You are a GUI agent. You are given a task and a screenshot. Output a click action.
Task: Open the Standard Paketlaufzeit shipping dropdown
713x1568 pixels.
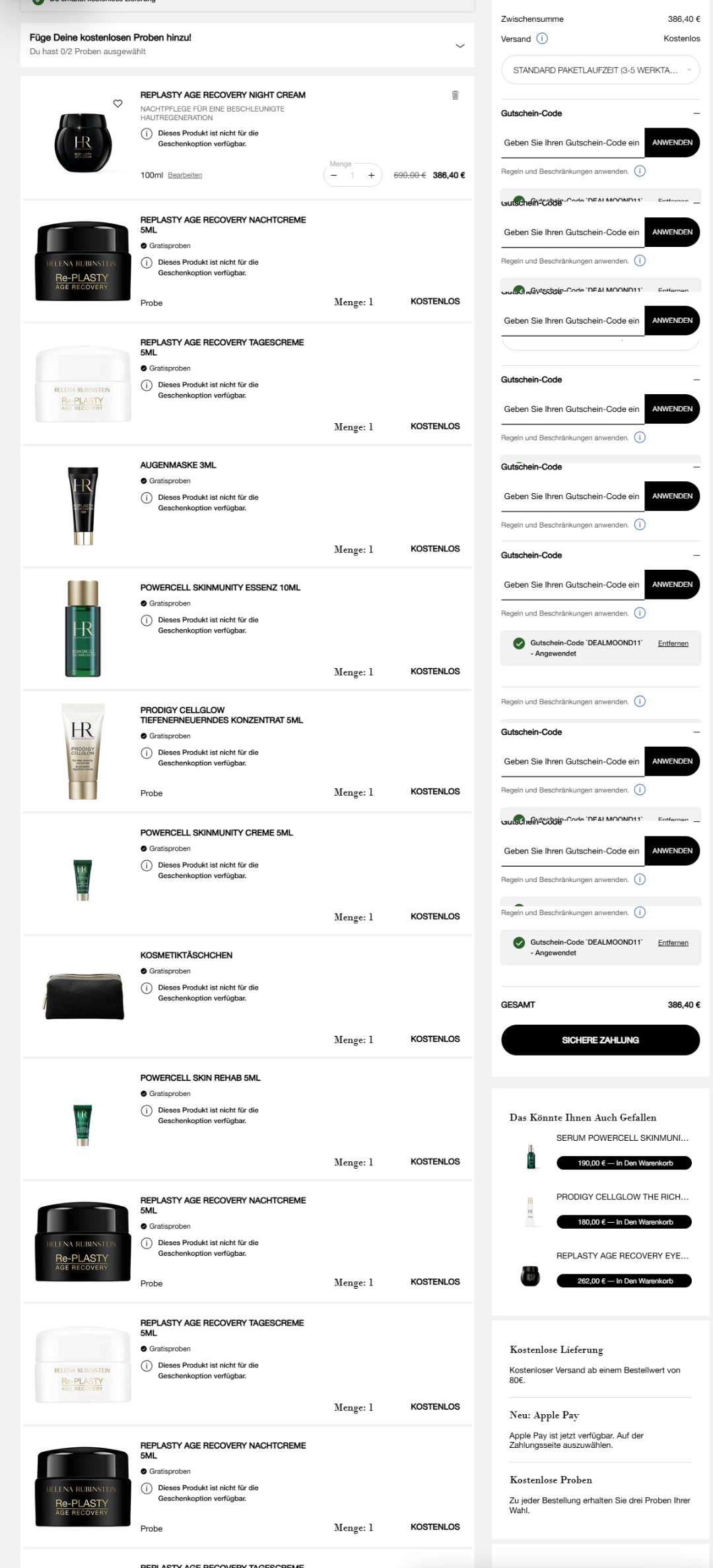(599, 70)
